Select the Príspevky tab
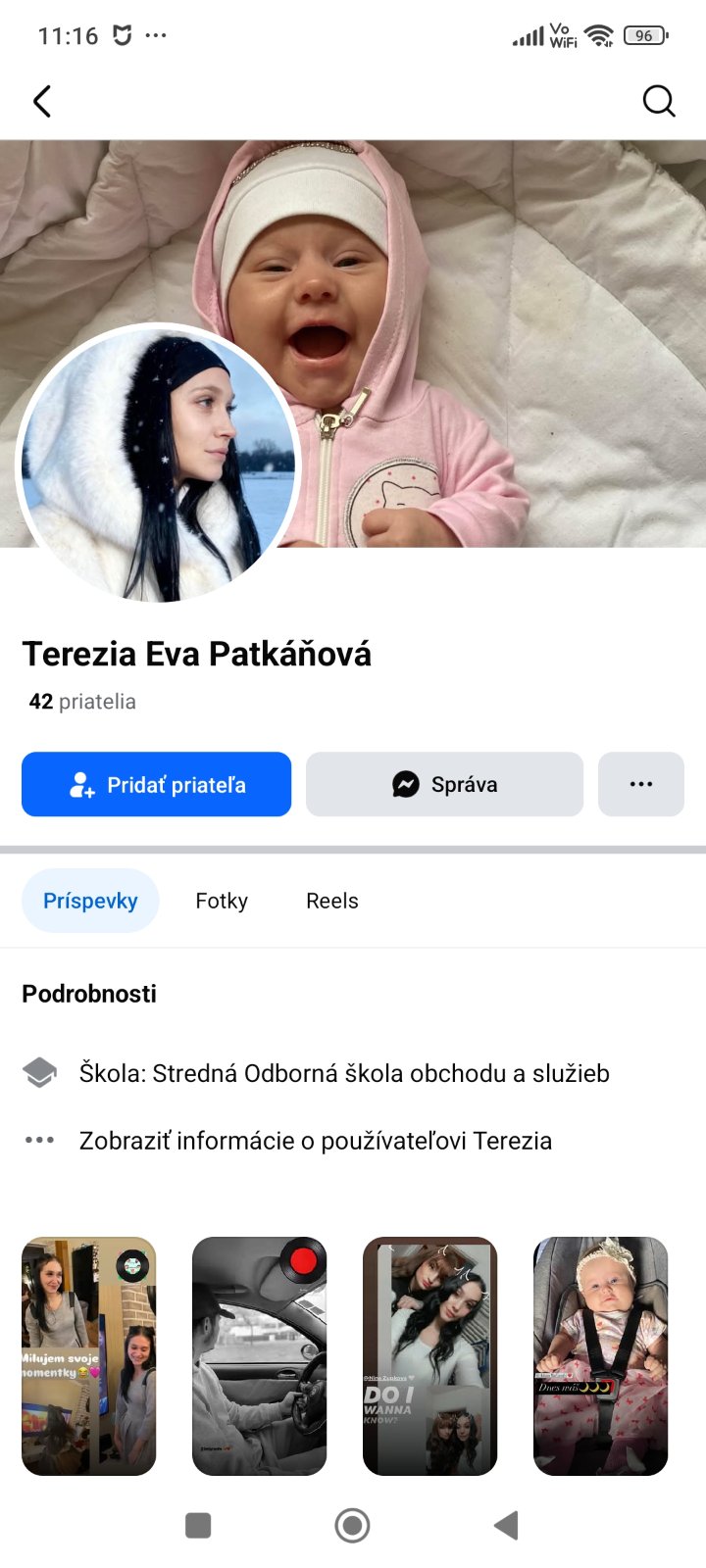The width and height of the screenshot is (706, 1568). tap(90, 901)
